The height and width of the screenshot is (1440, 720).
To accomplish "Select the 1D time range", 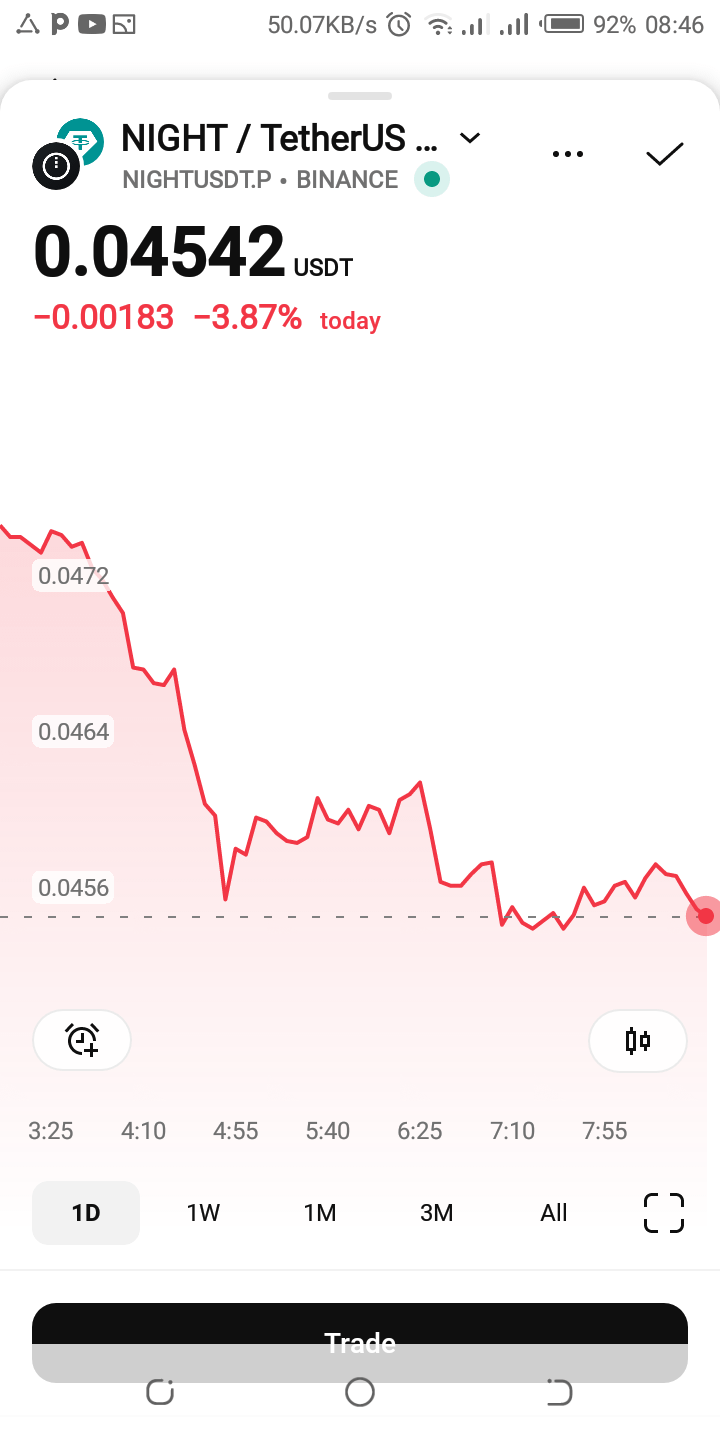I will click(x=86, y=1213).
